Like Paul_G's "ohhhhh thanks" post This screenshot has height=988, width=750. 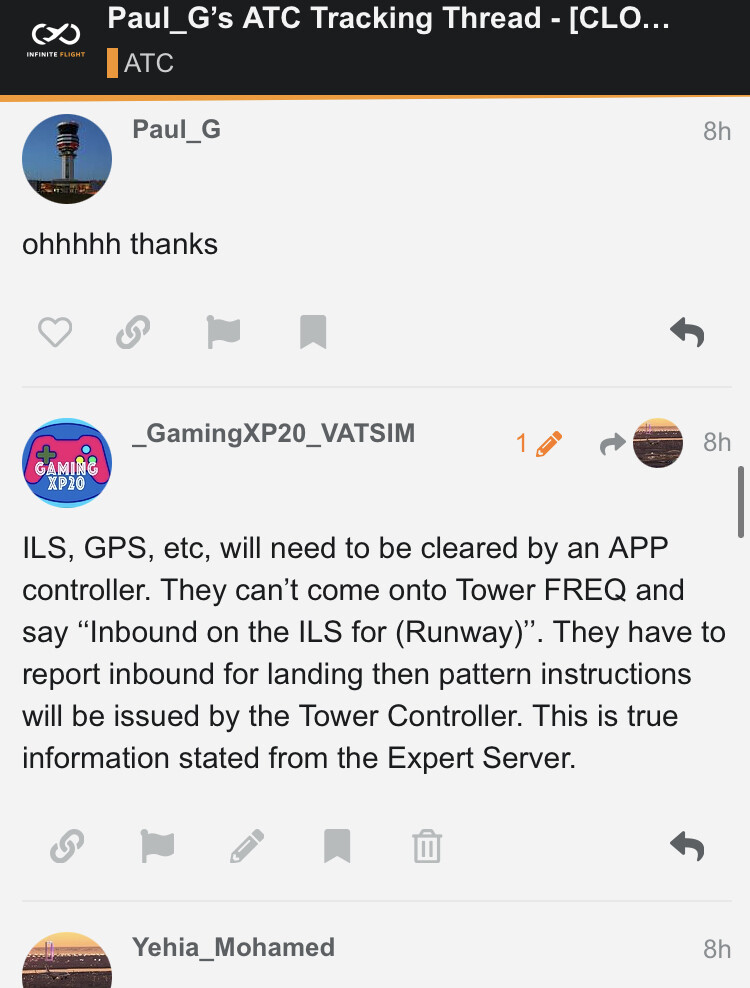(55, 332)
